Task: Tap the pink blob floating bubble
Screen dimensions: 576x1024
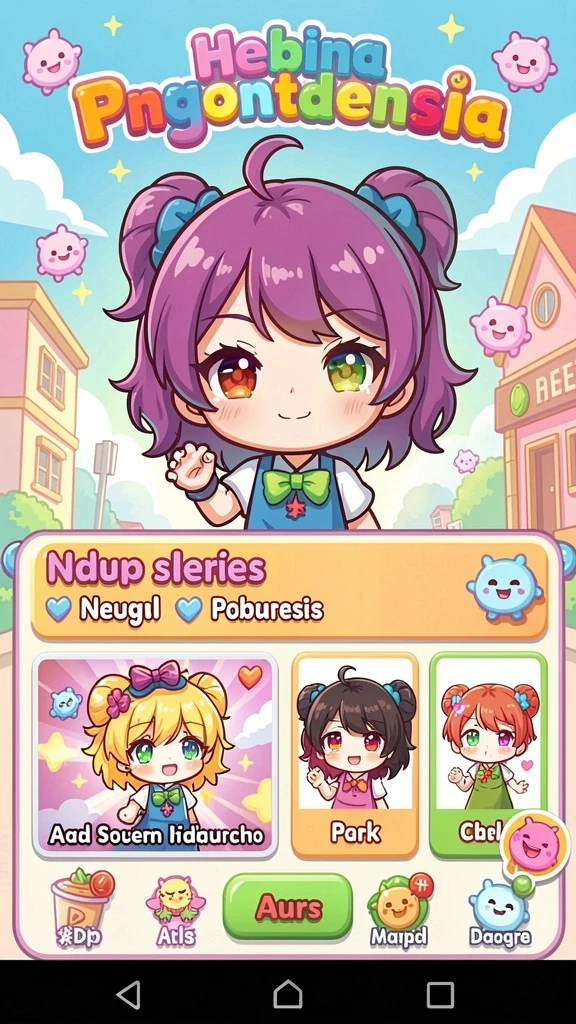Action: [x=535, y=844]
